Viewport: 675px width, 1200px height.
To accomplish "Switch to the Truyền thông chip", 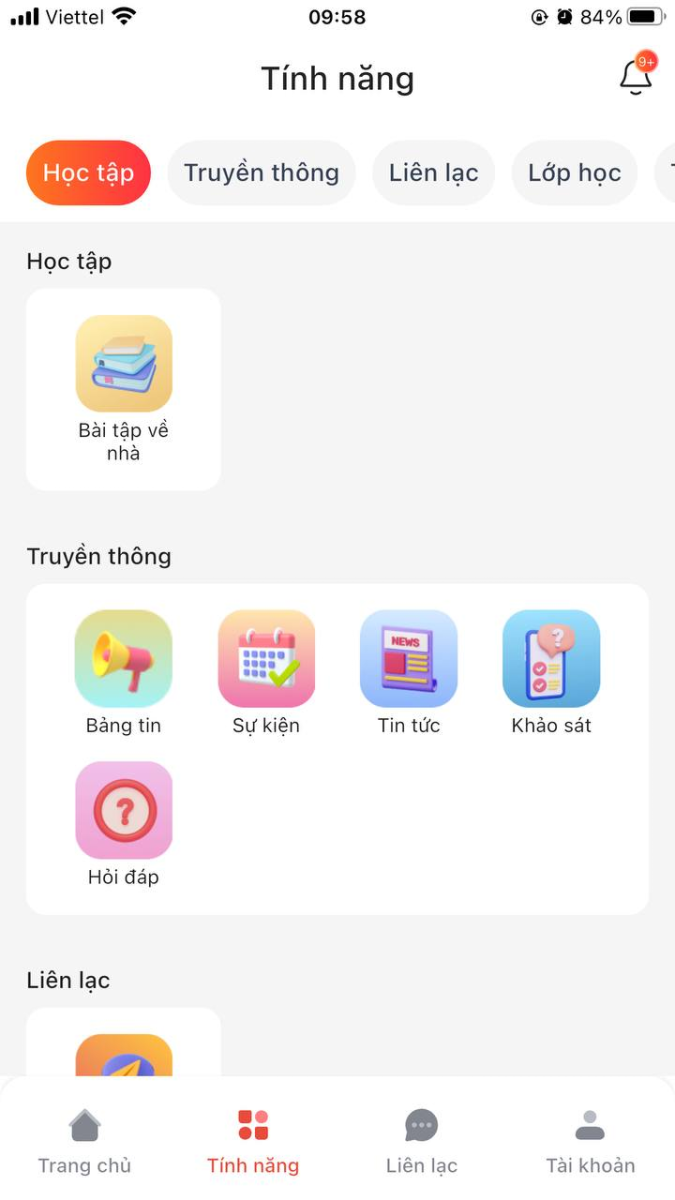I will pyautogui.click(x=261, y=173).
